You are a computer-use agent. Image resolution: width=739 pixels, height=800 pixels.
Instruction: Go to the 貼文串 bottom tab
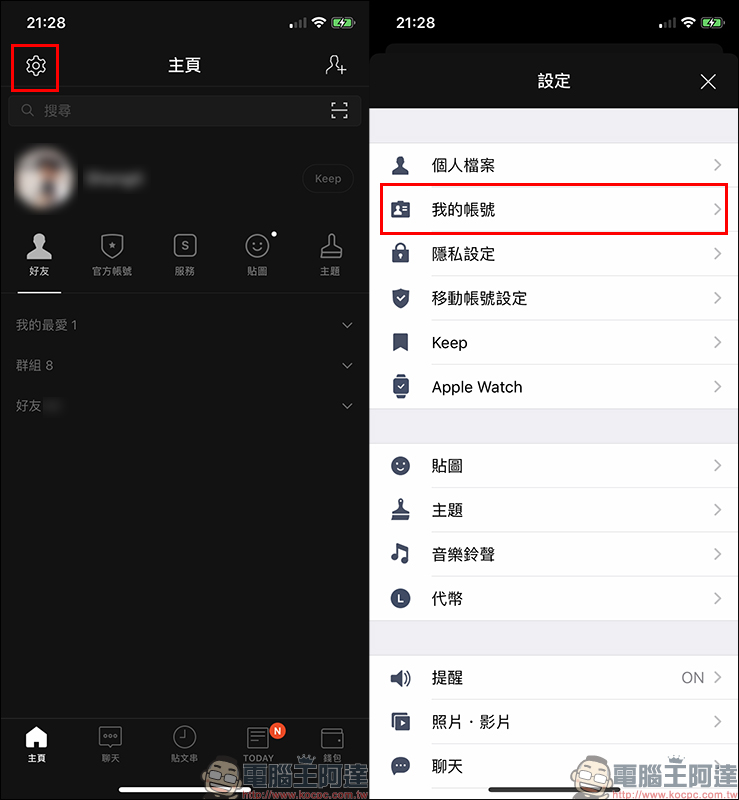pos(184,745)
